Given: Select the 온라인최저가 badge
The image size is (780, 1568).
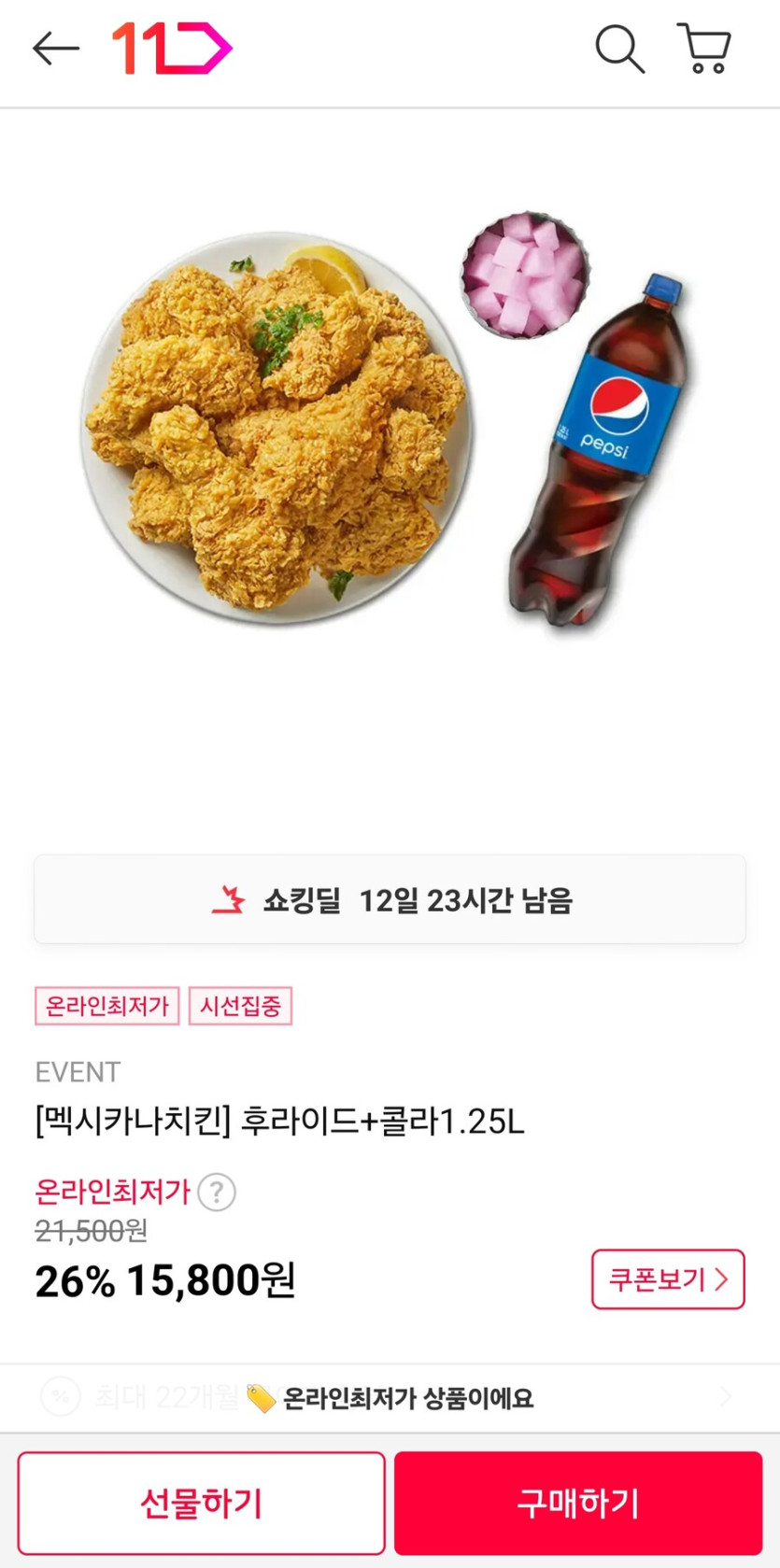Looking at the screenshot, I should [x=106, y=1007].
